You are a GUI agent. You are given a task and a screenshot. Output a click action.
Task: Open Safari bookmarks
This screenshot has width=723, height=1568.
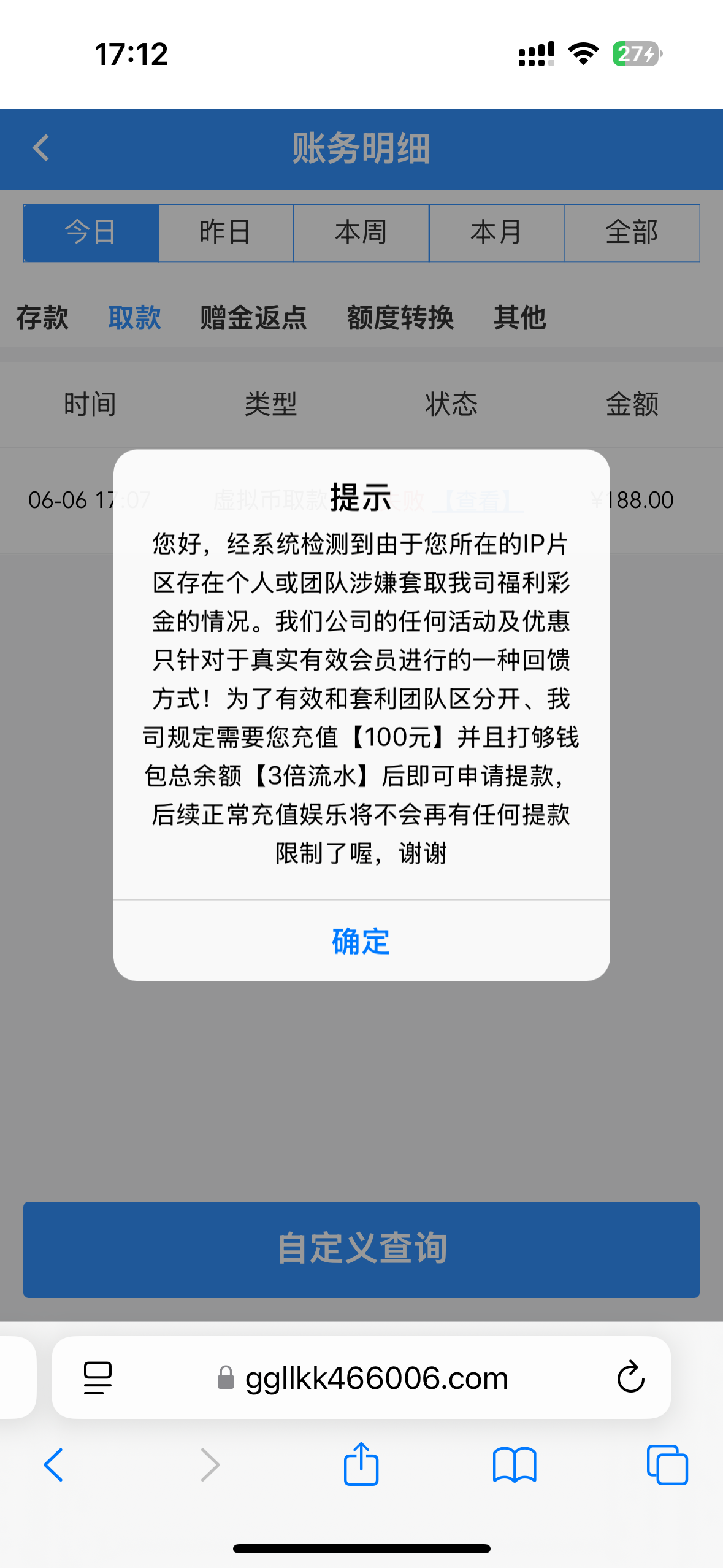[515, 1465]
